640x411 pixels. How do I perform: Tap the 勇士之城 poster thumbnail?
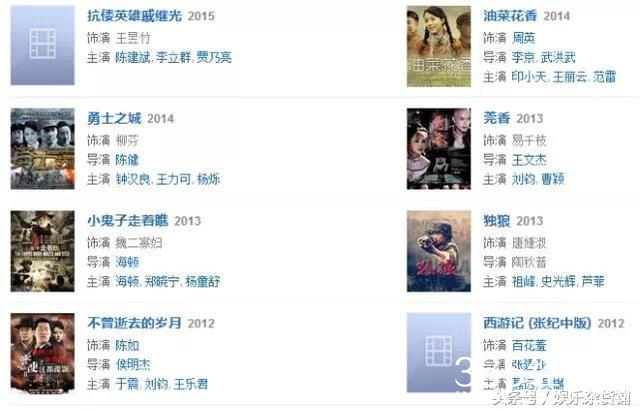click(42, 143)
